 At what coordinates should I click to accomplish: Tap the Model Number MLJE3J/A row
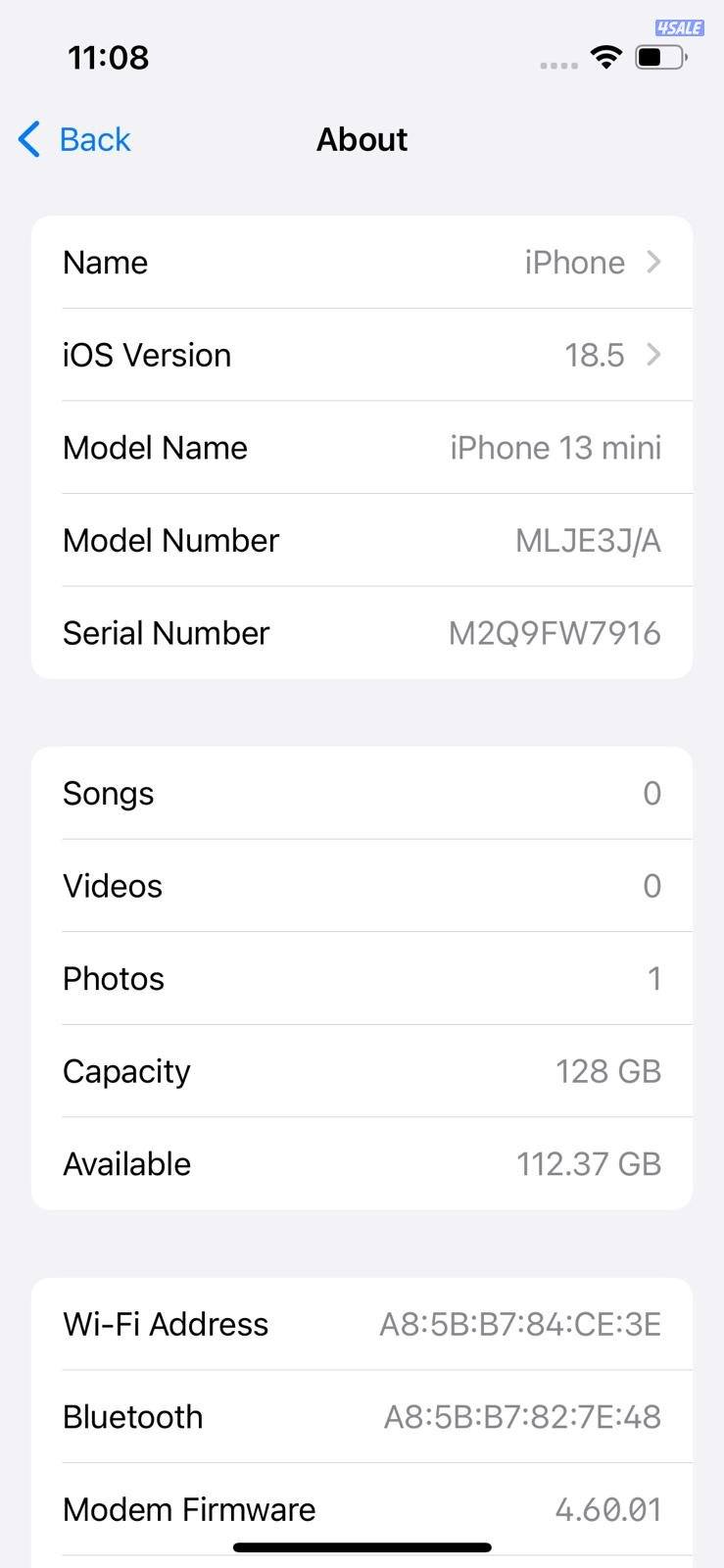point(362,540)
